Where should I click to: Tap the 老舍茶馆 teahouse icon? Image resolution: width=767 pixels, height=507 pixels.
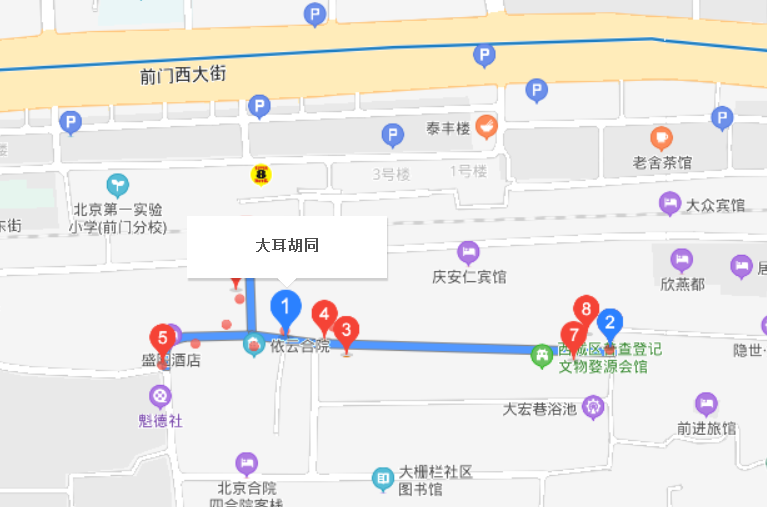661,137
